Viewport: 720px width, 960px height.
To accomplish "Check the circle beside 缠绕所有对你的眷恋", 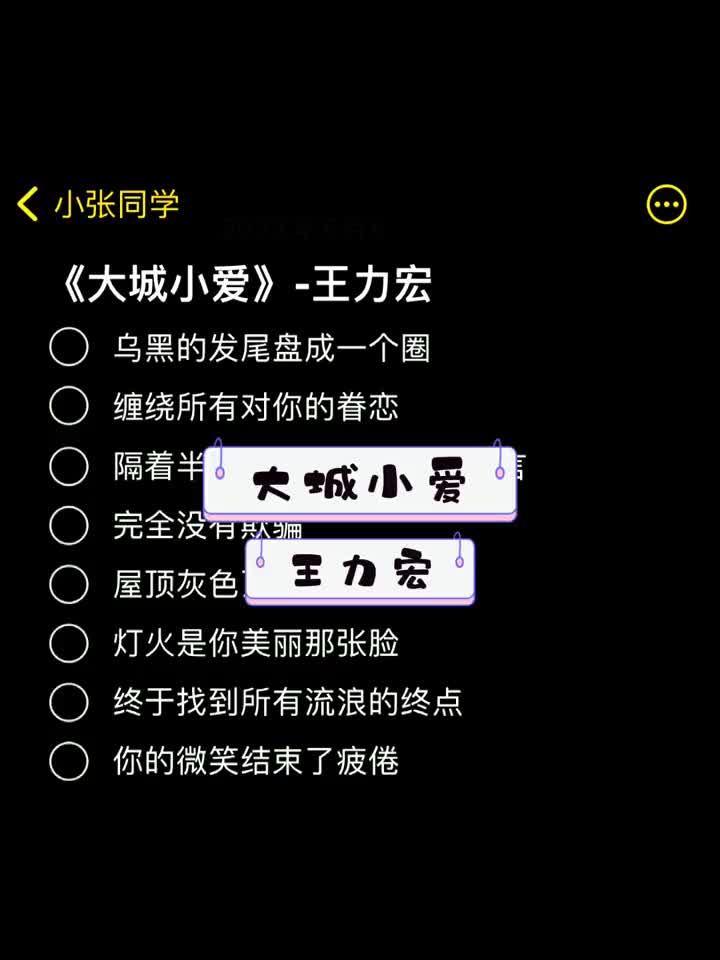I will click(x=68, y=407).
